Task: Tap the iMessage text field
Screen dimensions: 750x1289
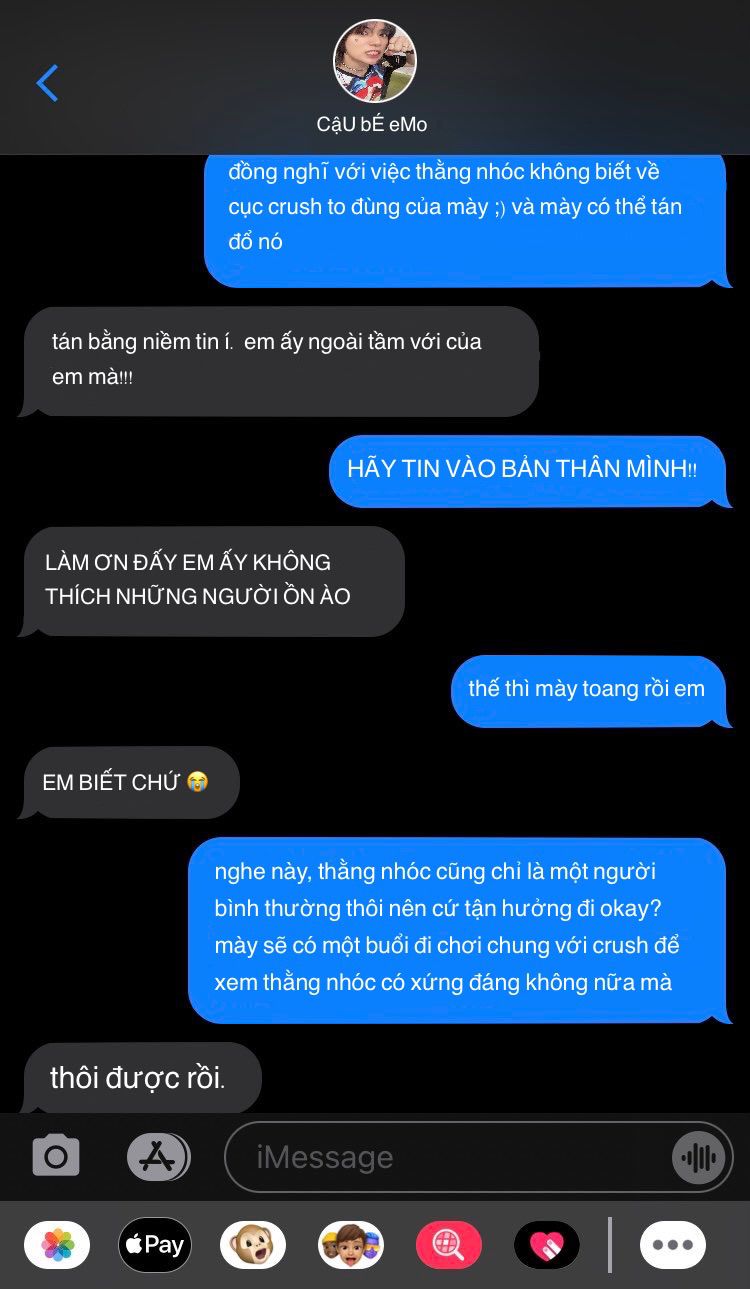Action: [x=450, y=1157]
